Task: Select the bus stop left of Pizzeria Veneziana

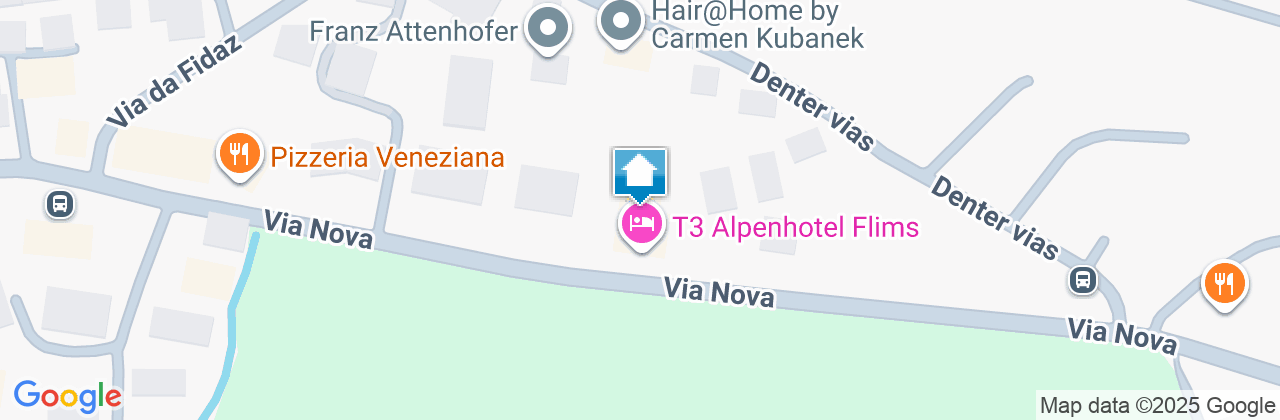Action: coord(60,204)
